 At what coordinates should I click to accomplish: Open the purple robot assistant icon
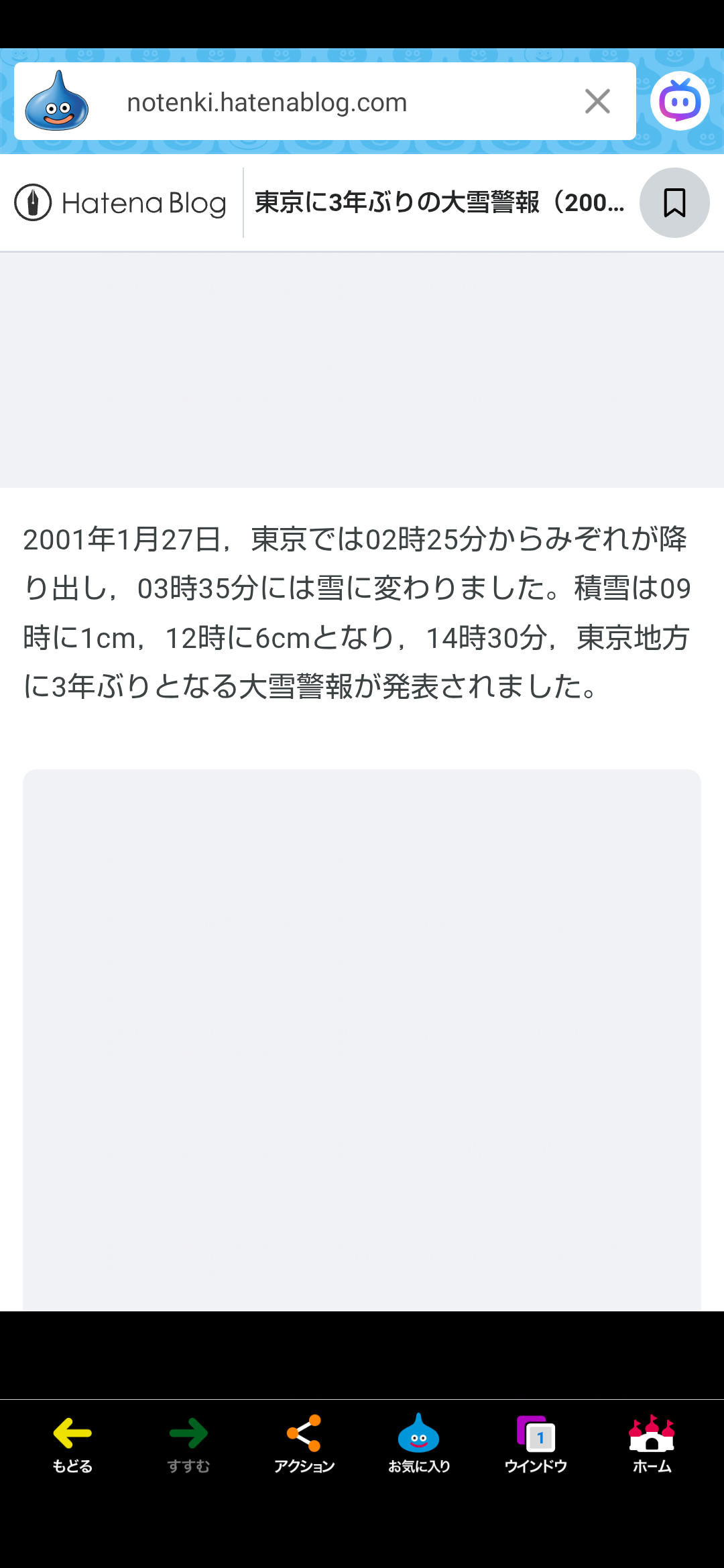[680, 101]
